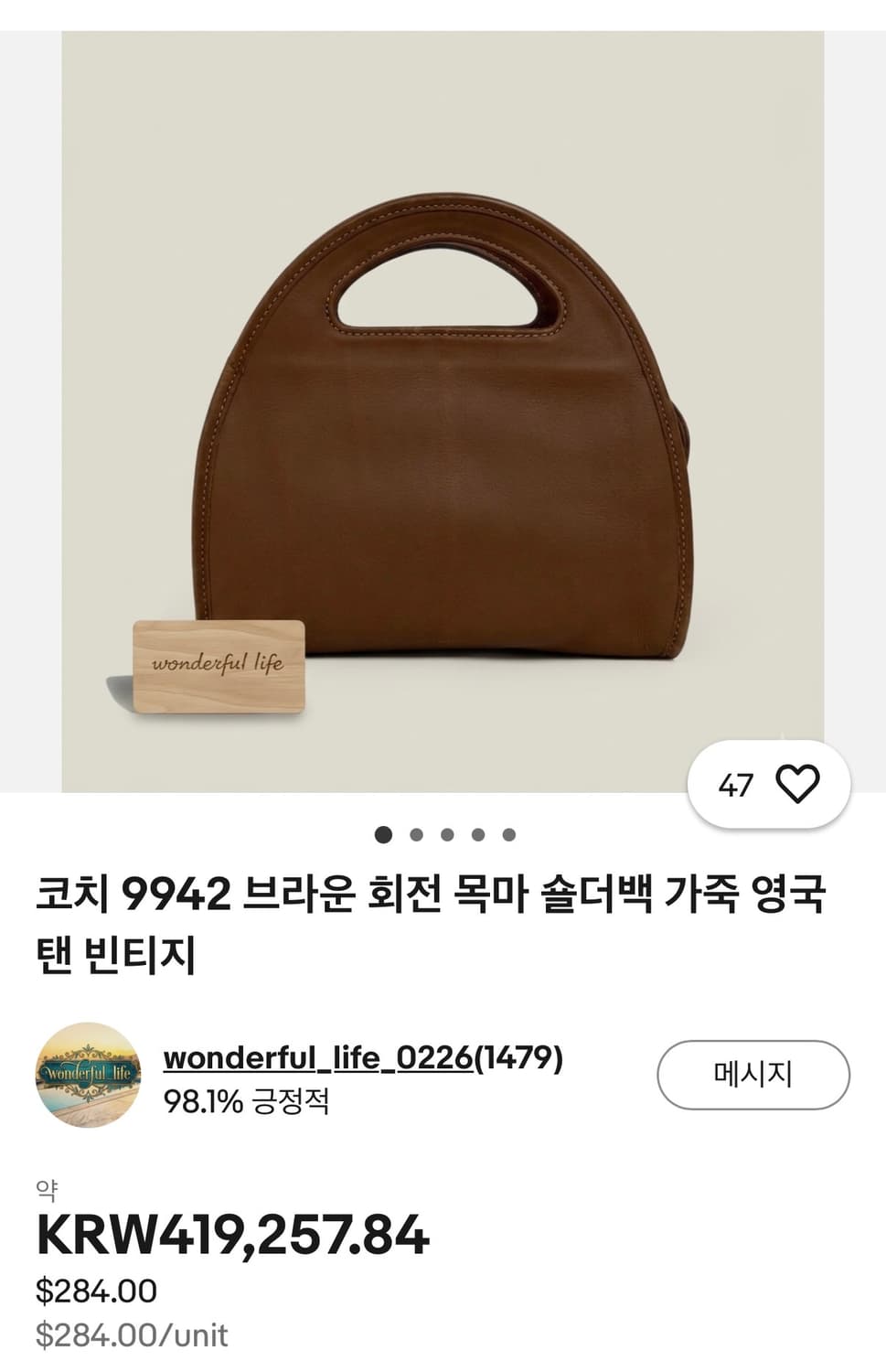Toggle the bag into your watchlist
Screen dimensions: 886x1372
coord(796,784)
